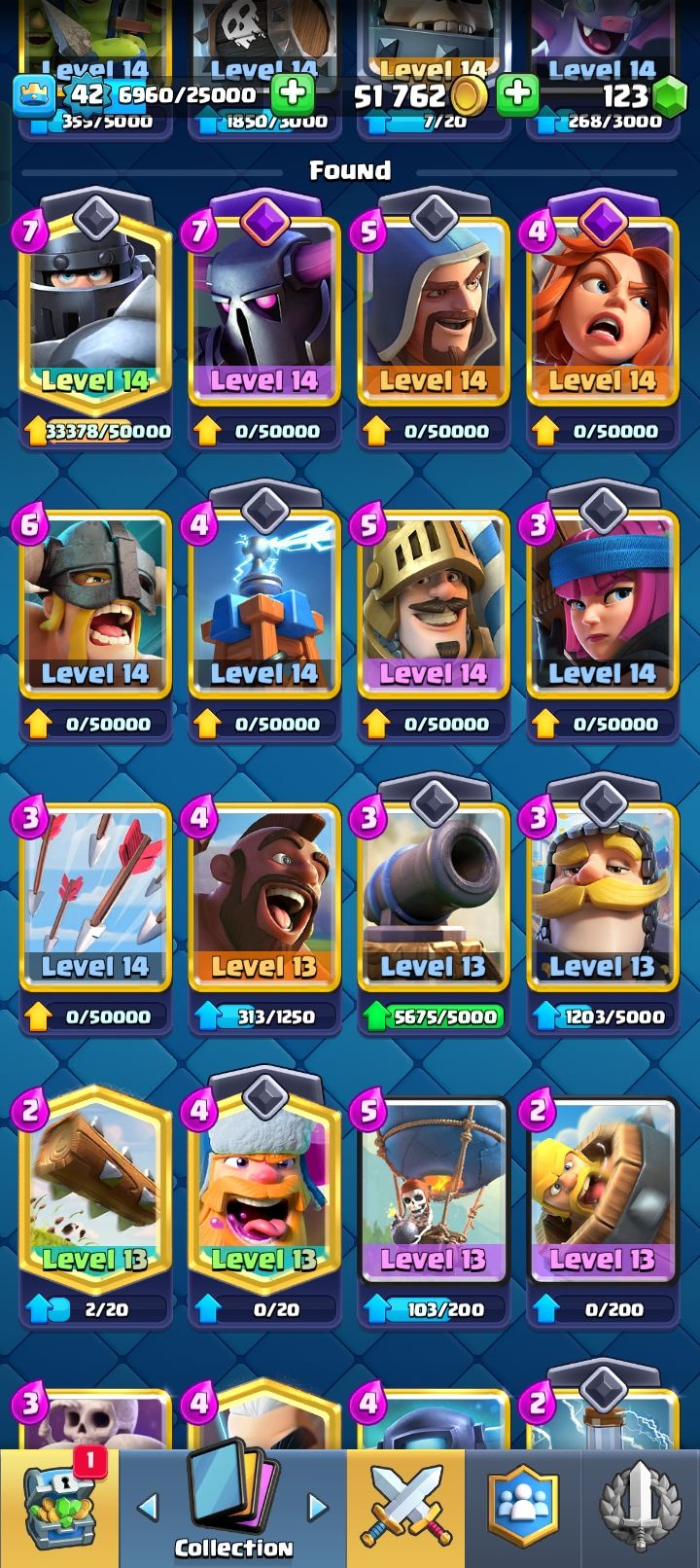Add more gold with the plus button
The height and width of the screenshot is (1568, 700).
click(x=518, y=94)
